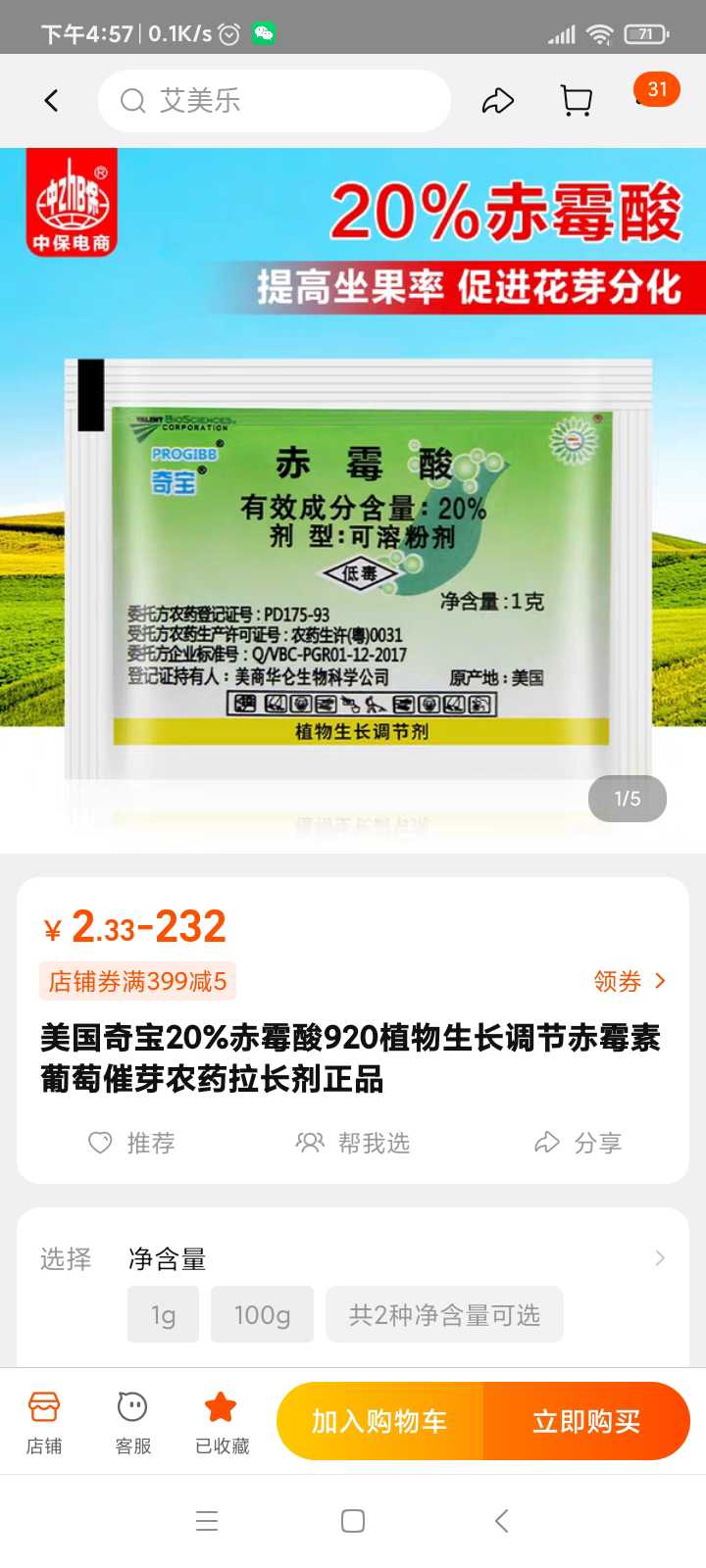
Task: Open the shopping cart icon
Action: pyautogui.click(x=577, y=100)
